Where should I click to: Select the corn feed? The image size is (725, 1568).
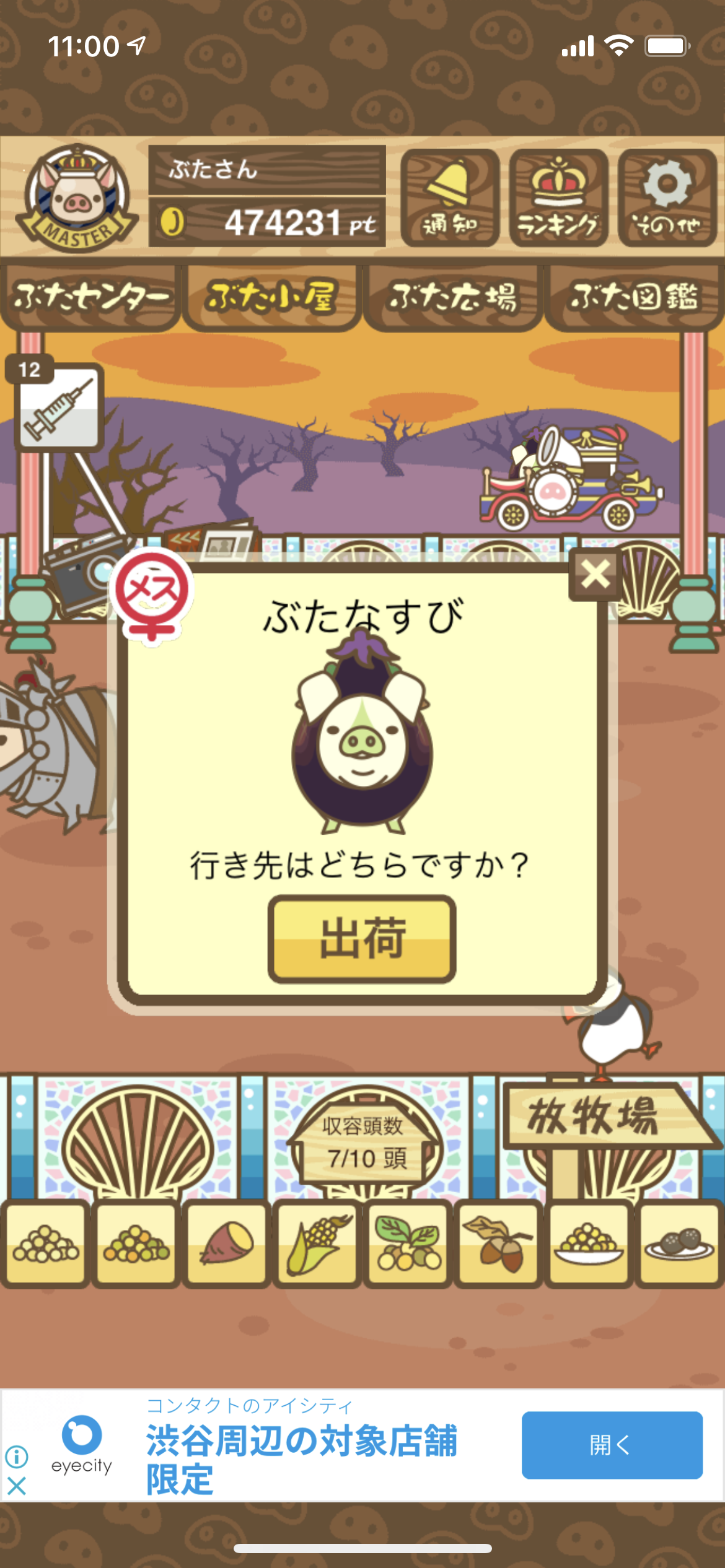[x=317, y=1243]
